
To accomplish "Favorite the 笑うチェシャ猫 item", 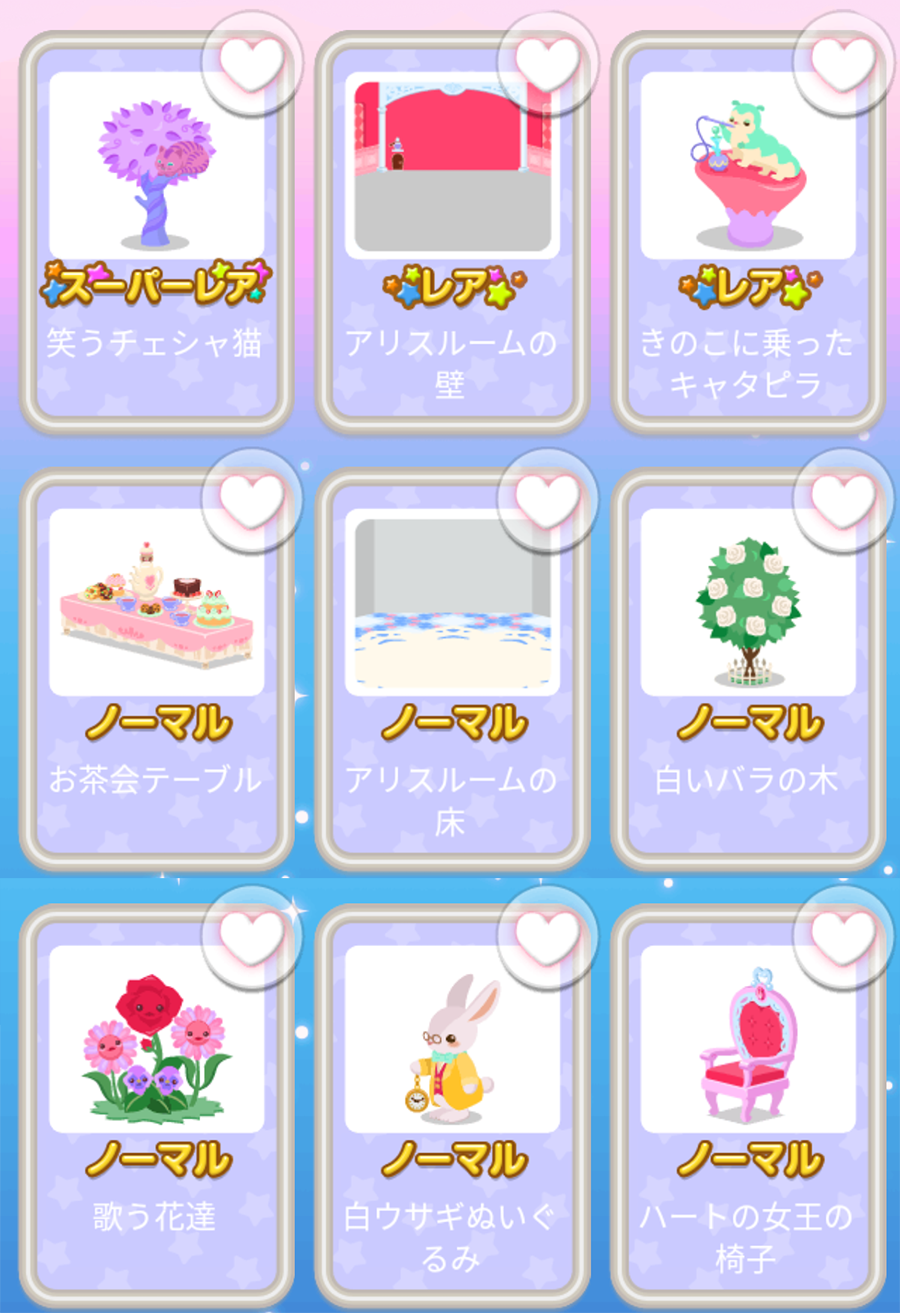I will point(251,62).
